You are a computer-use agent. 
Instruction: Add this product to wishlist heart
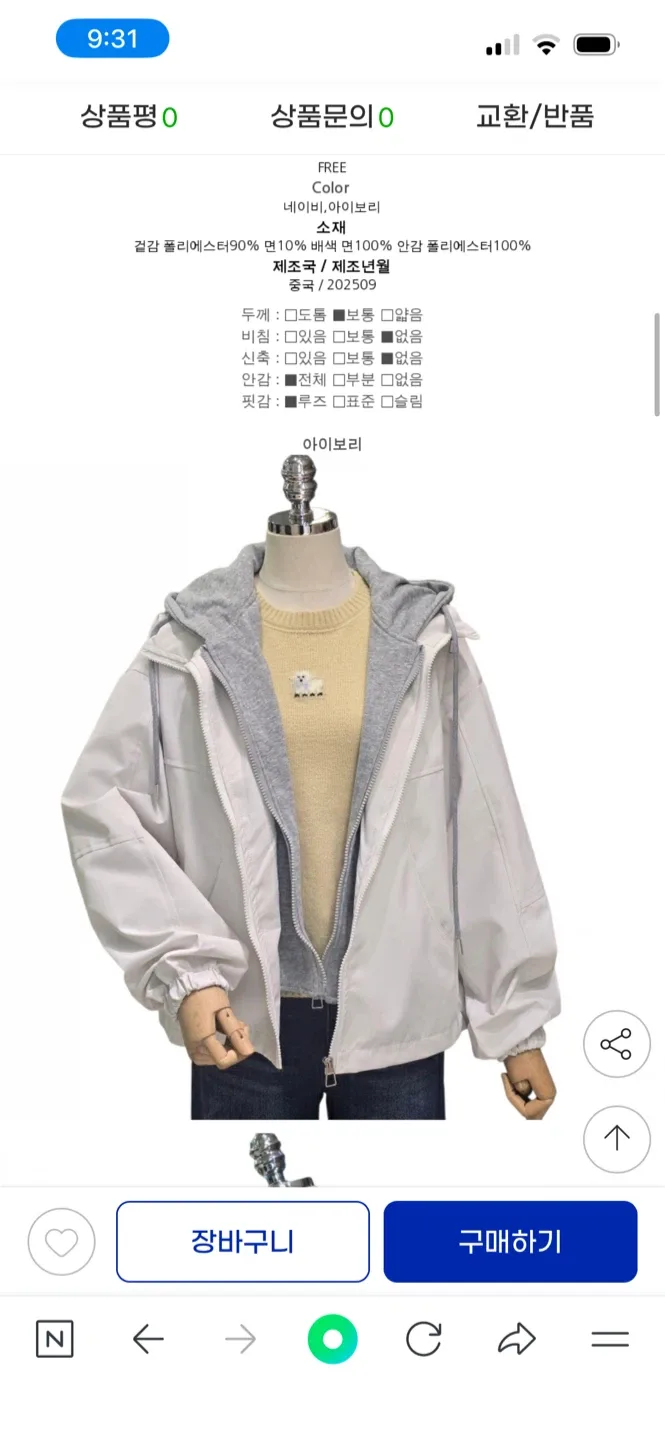point(61,1242)
